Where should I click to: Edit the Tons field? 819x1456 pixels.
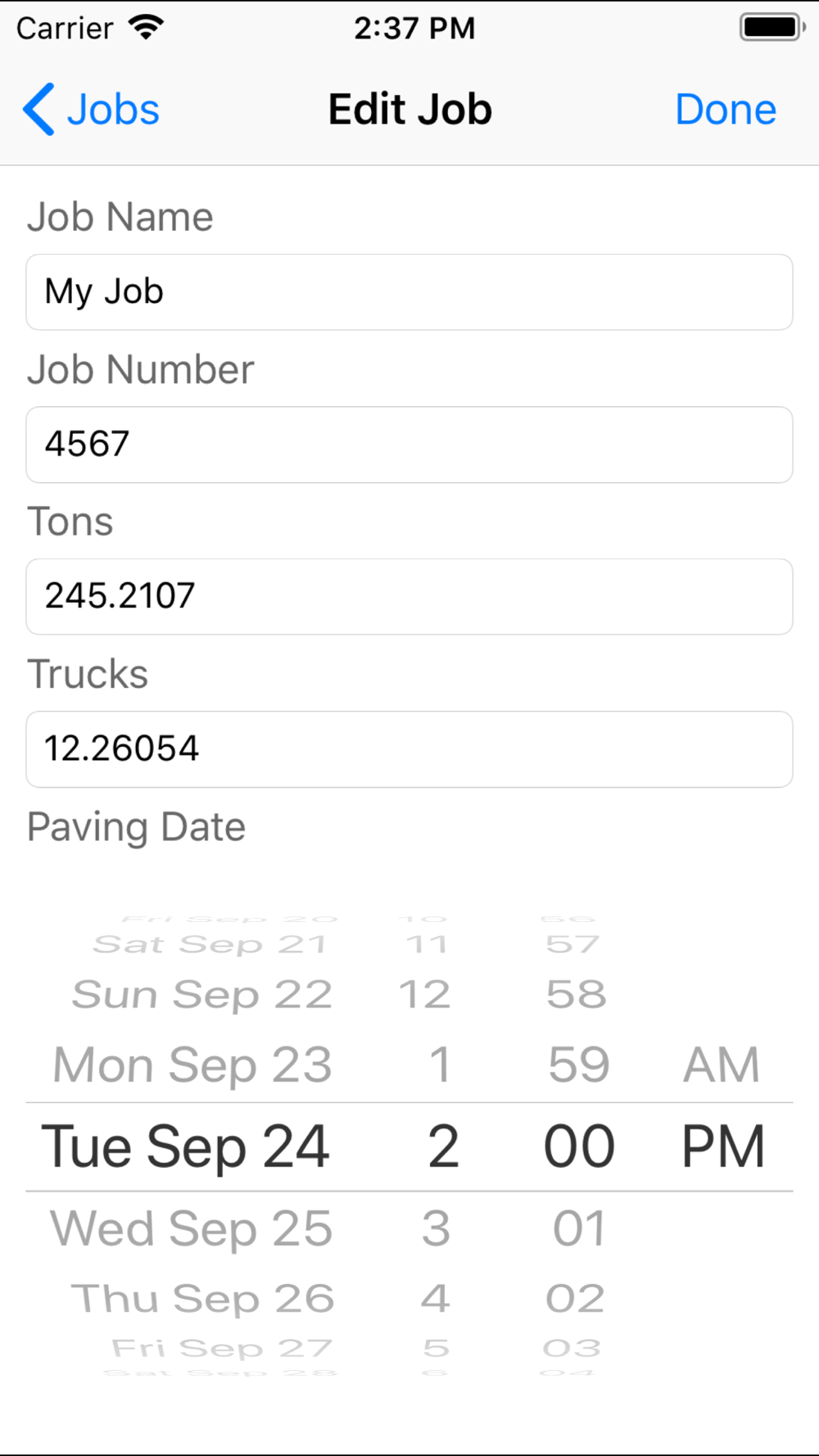tap(409, 597)
